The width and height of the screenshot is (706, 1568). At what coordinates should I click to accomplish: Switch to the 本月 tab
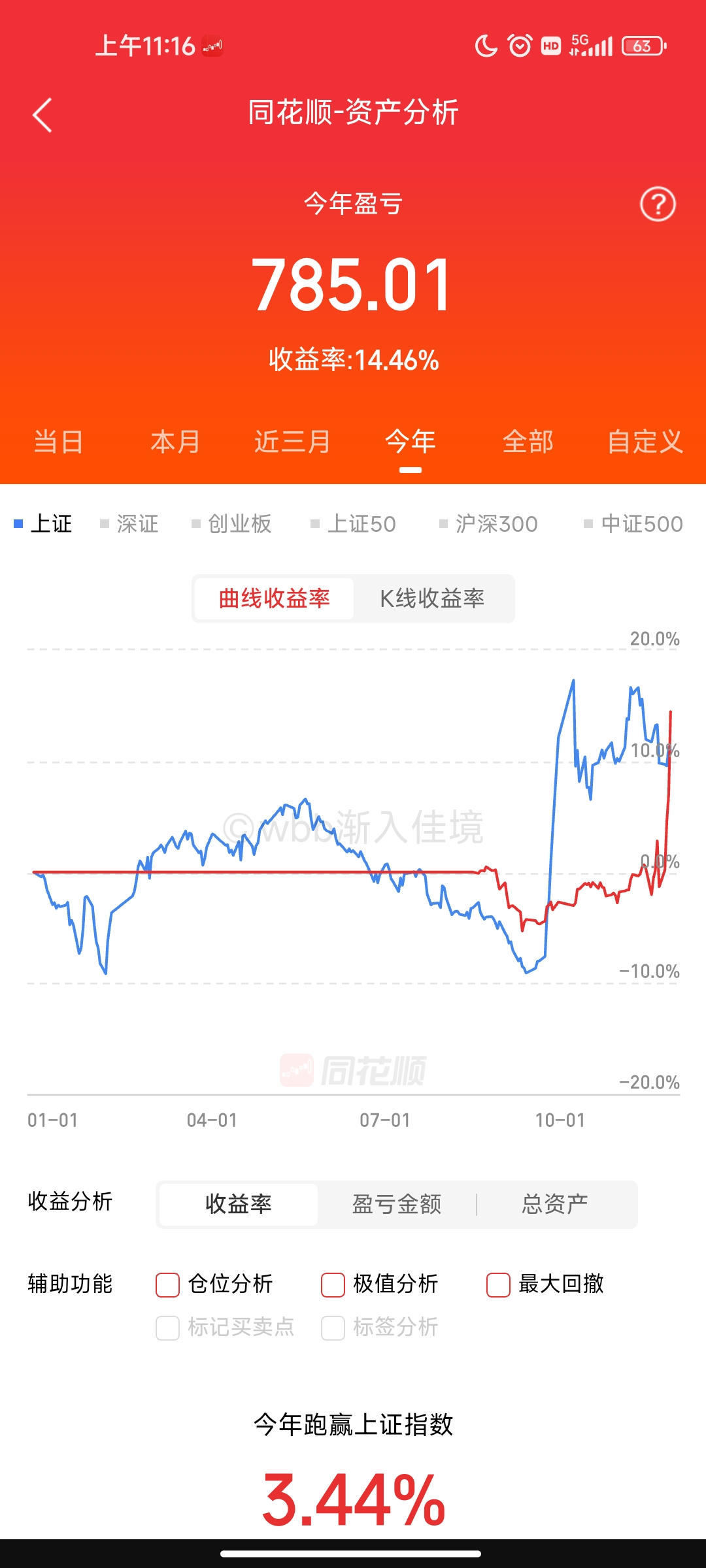pyautogui.click(x=175, y=442)
